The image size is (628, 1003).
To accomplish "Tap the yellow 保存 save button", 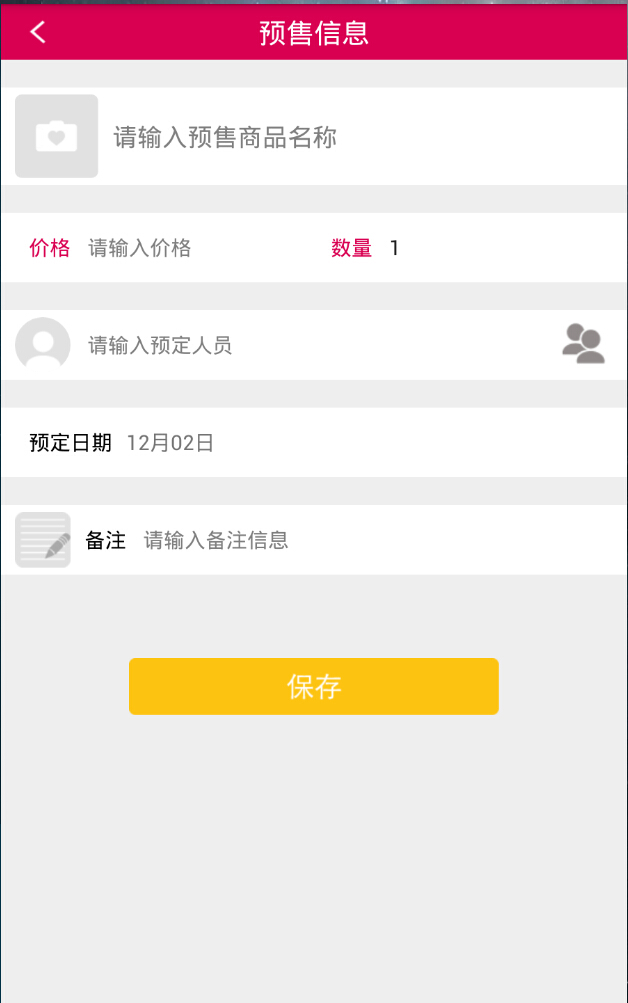I will point(314,686).
